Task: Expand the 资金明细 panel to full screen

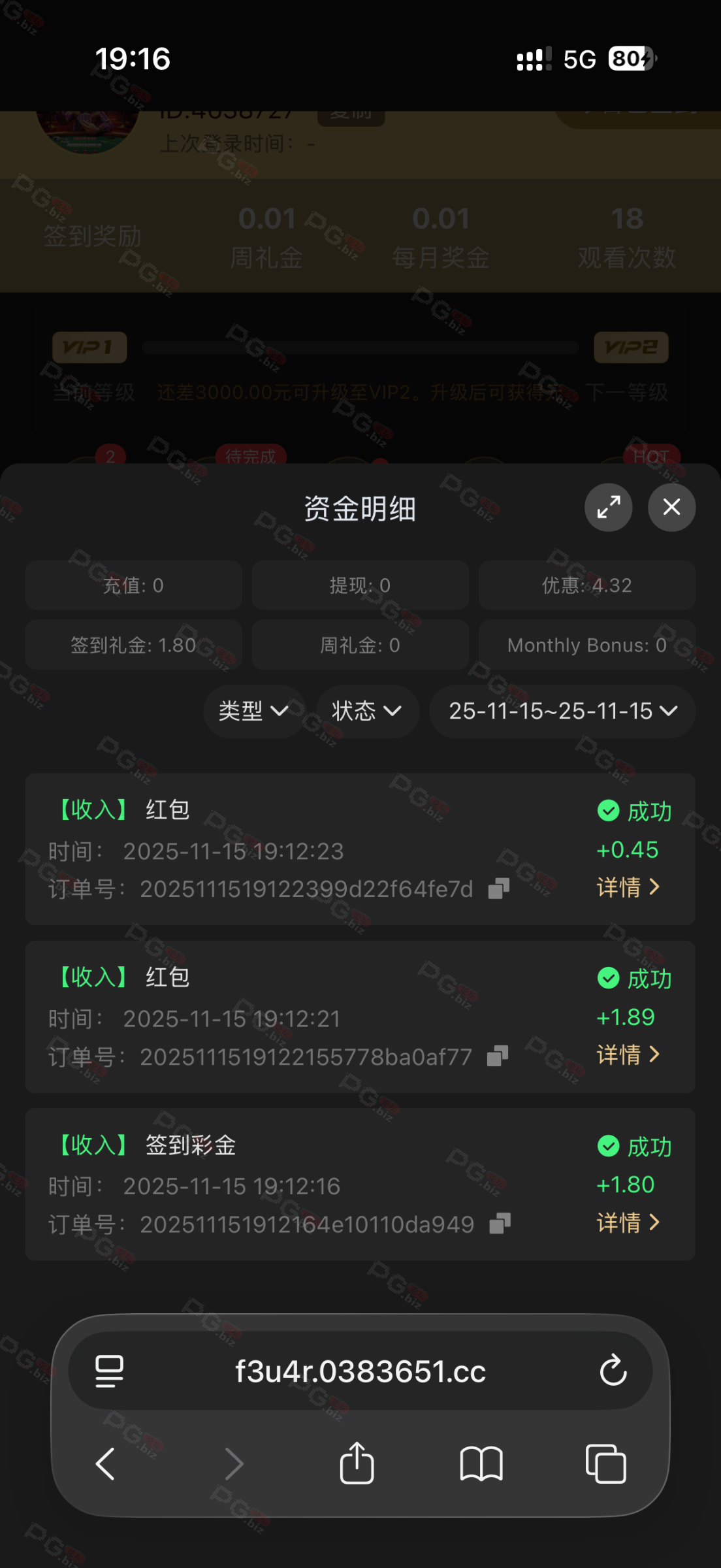Action: pos(608,507)
